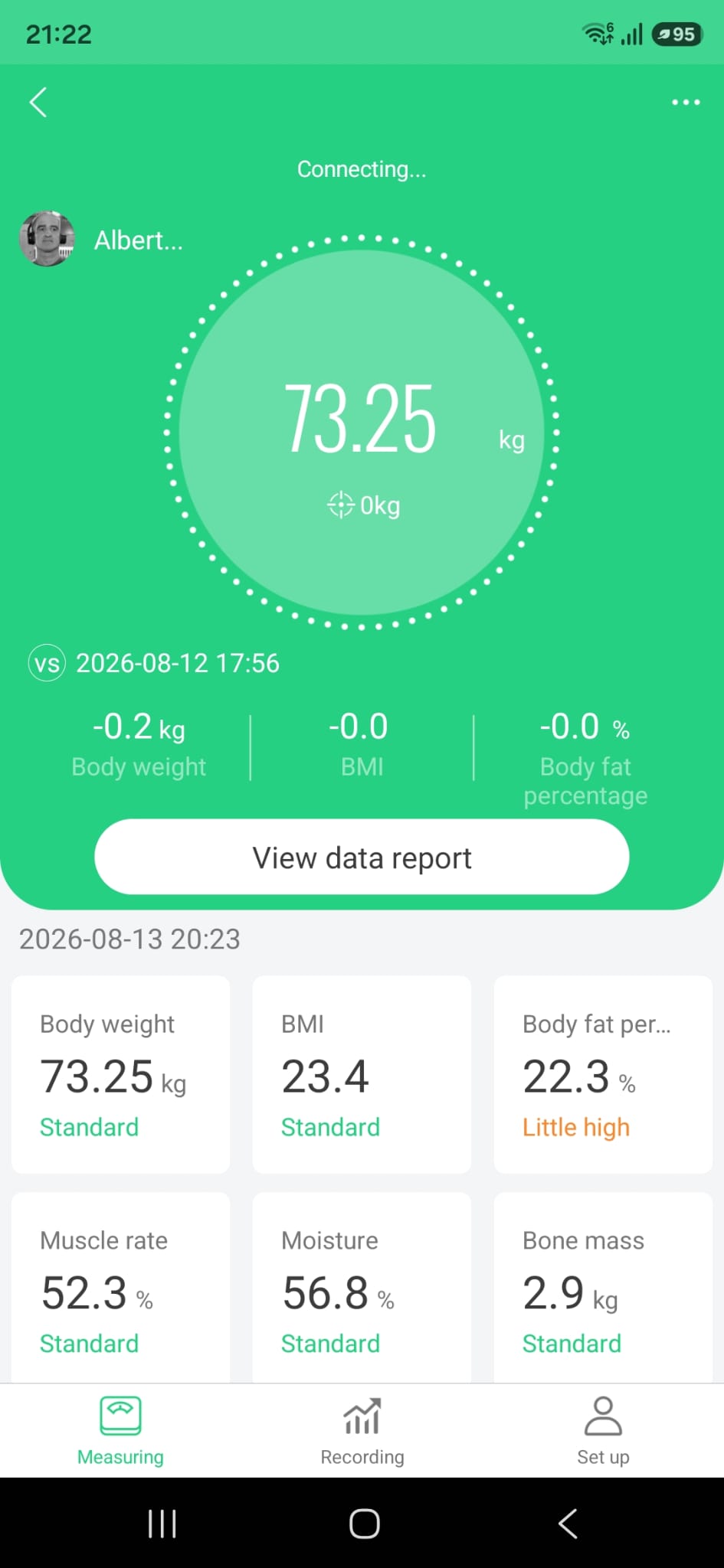
Task: Open the BMI card
Action: pyautogui.click(x=362, y=1074)
